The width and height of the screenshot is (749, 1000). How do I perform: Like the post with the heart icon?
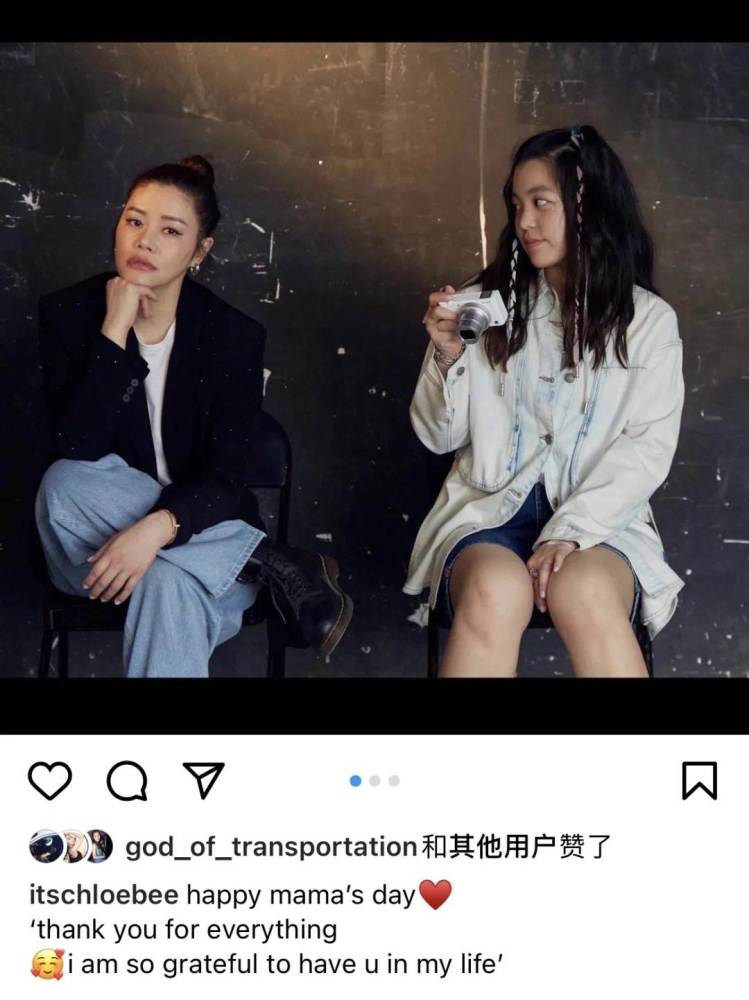49,781
